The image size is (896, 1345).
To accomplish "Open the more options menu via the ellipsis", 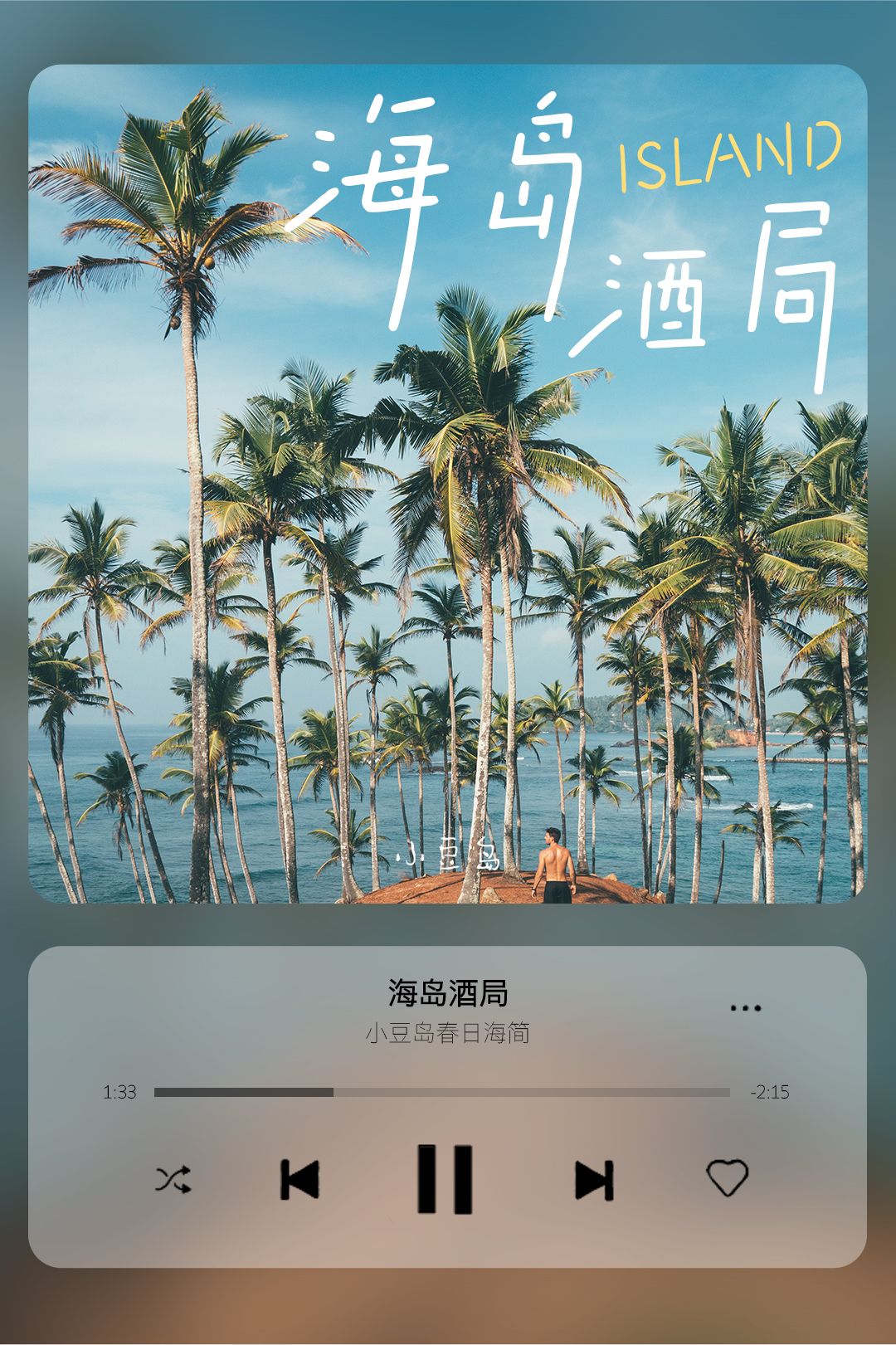I will (x=745, y=1006).
